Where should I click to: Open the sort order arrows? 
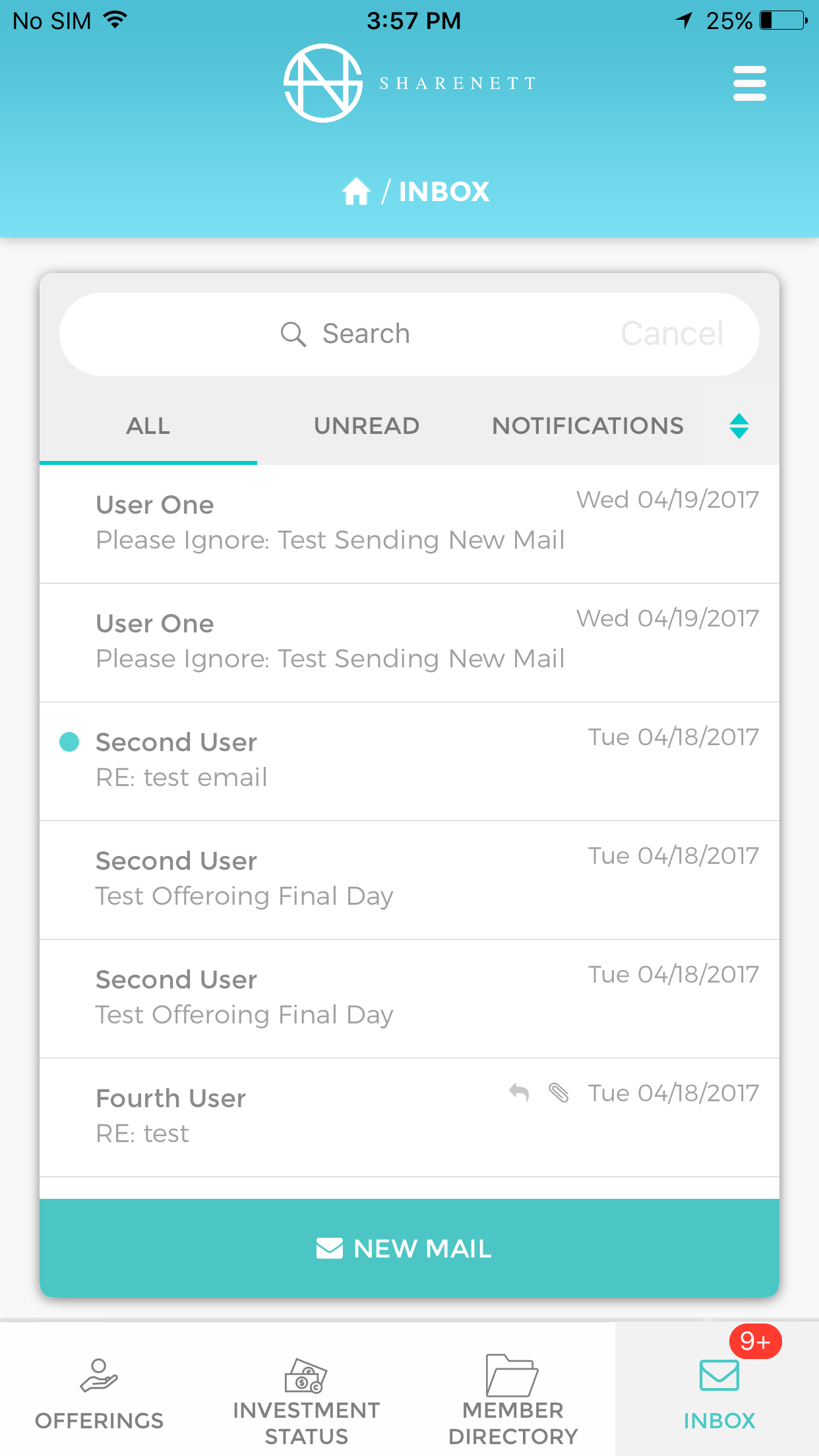[x=739, y=426]
